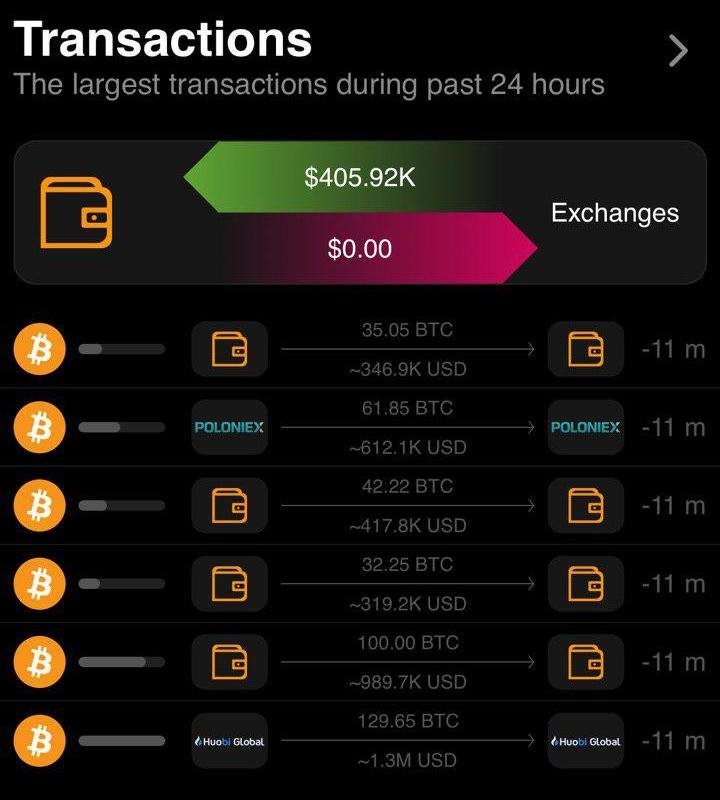720x800 pixels.
Task: Select the 32.25 BTC transaction
Action: tap(408, 584)
